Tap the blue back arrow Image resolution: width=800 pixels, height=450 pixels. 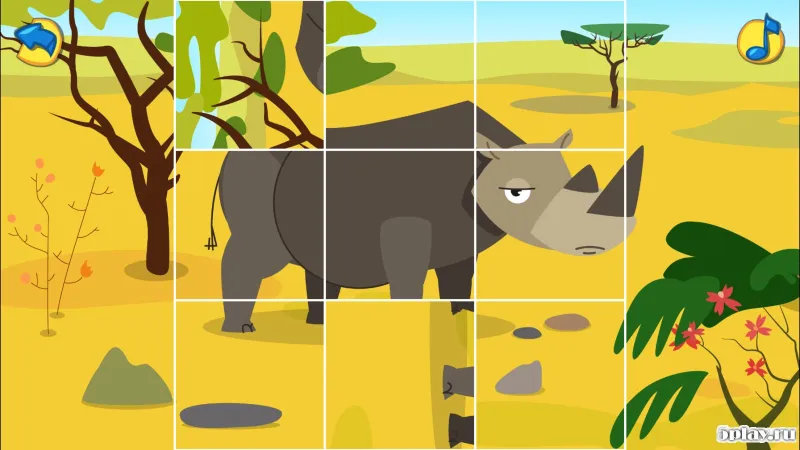38,40
